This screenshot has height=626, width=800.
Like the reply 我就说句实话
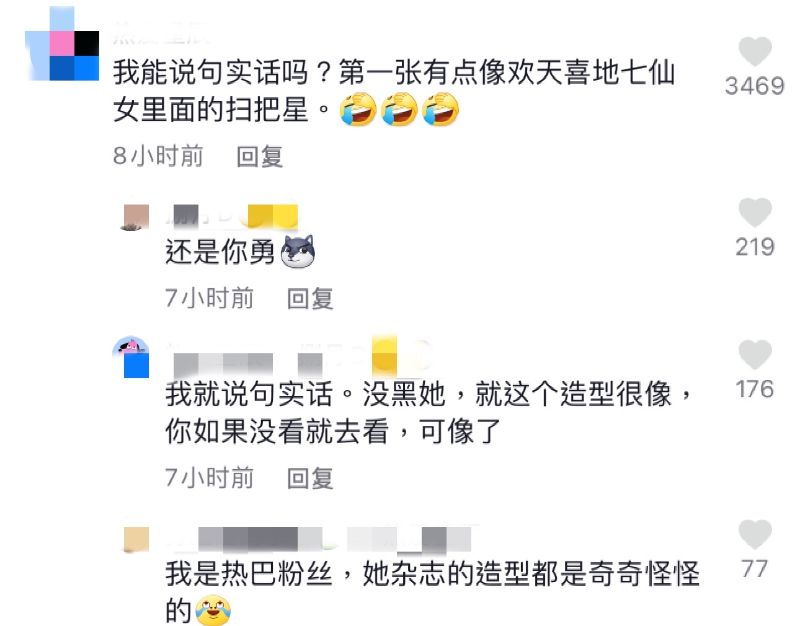[755, 354]
